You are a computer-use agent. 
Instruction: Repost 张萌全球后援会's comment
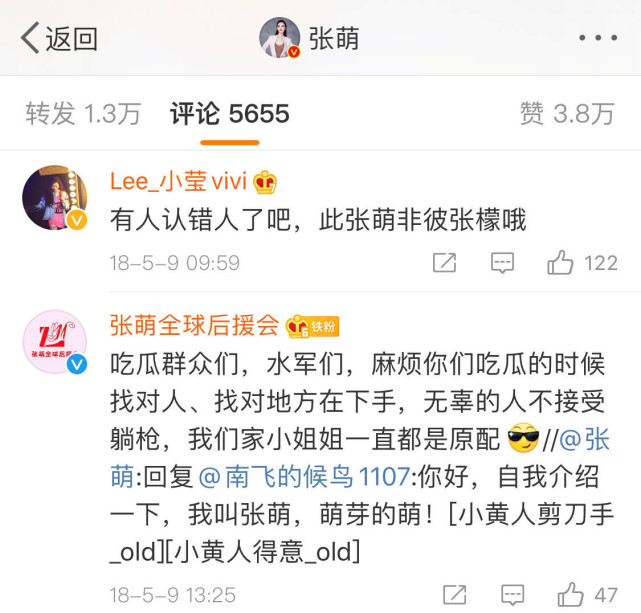tap(453, 592)
